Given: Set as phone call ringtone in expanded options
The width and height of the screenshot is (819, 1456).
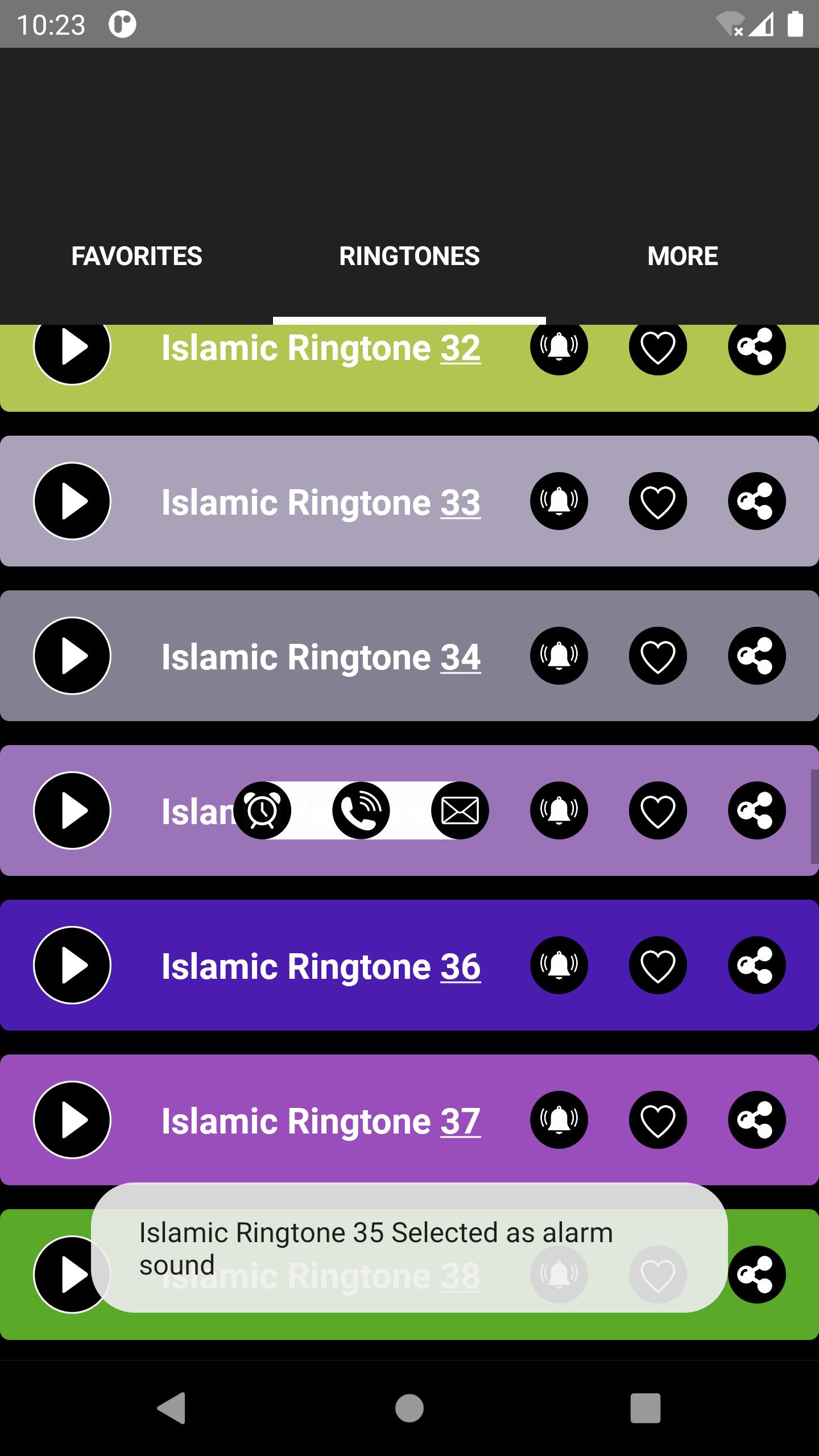Looking at the screenshot, I should (361, 810).
